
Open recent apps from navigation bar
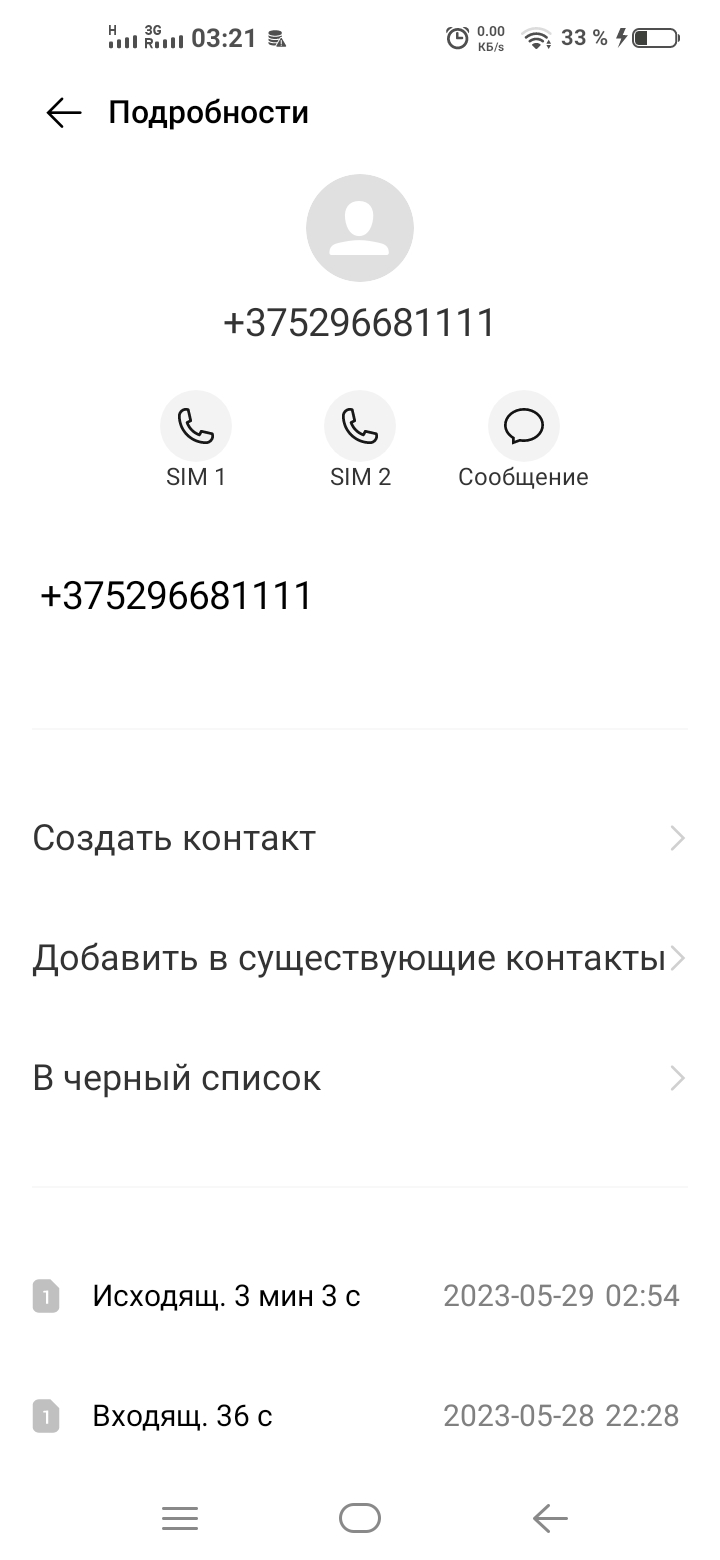[180, 1519]
